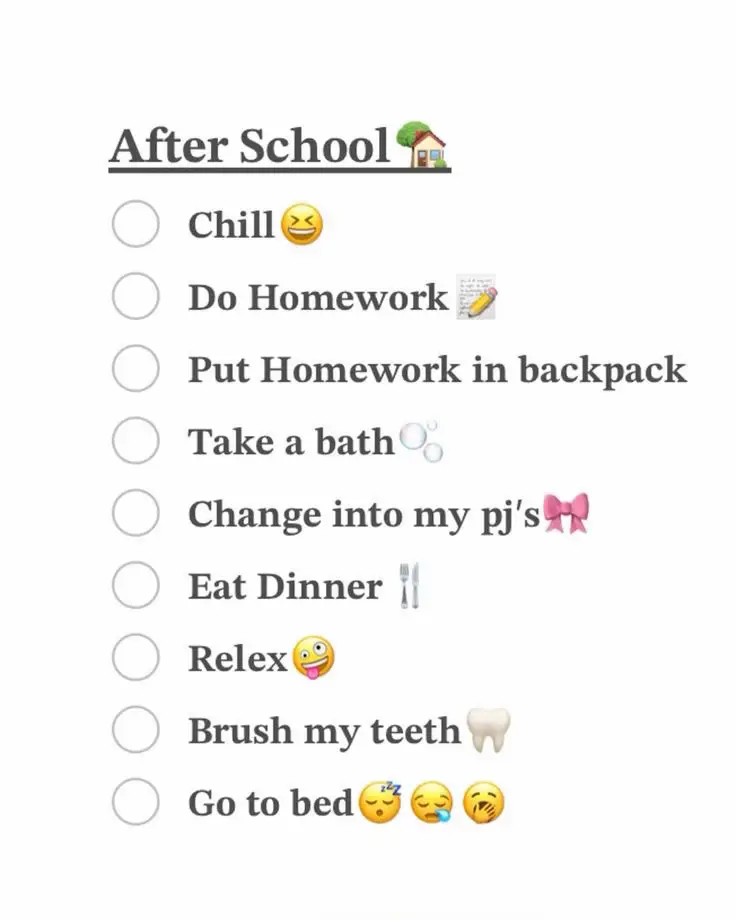Mark Change into my pj's complete
This screenshot has width=736, height=920.
(135, 513)
